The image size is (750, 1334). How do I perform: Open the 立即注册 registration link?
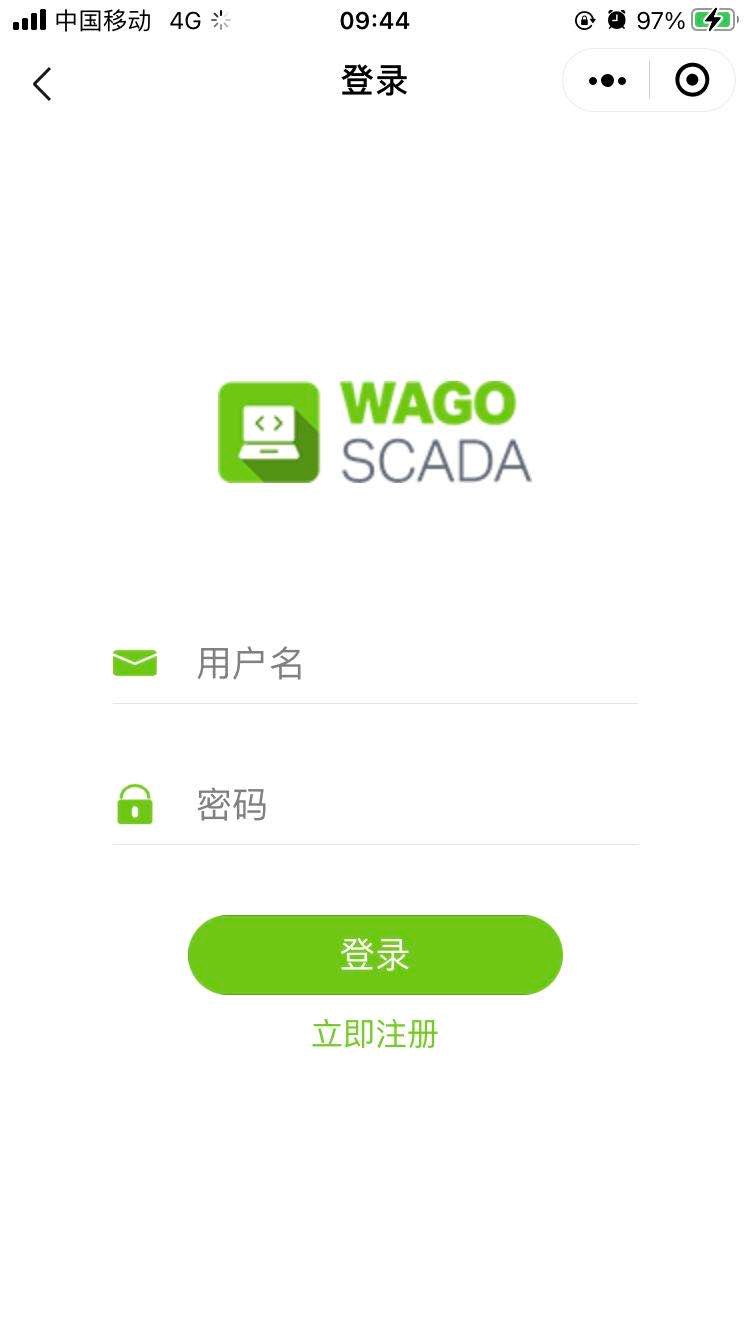click(375, 1034)
